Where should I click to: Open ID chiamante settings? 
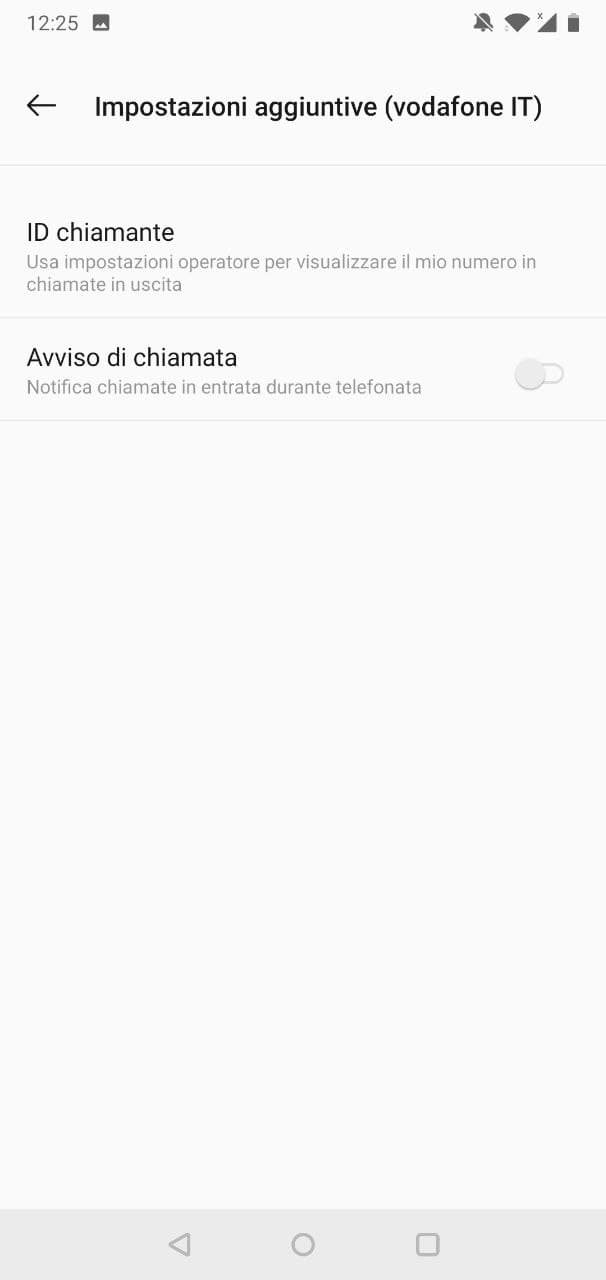click(x=280, y=256)
